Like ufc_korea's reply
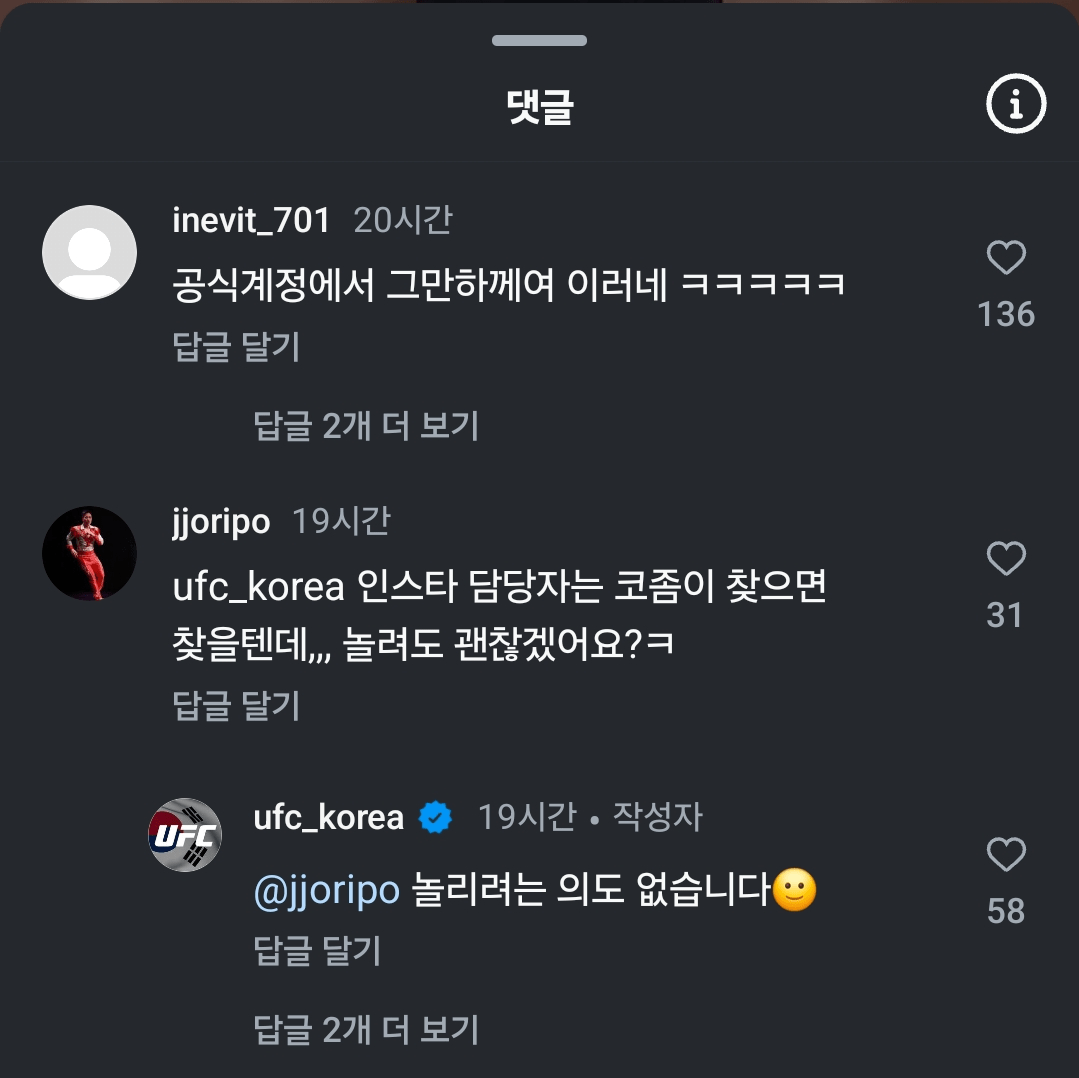The height and width of the screenshot is (1078, 1079). pos(1005,855)
